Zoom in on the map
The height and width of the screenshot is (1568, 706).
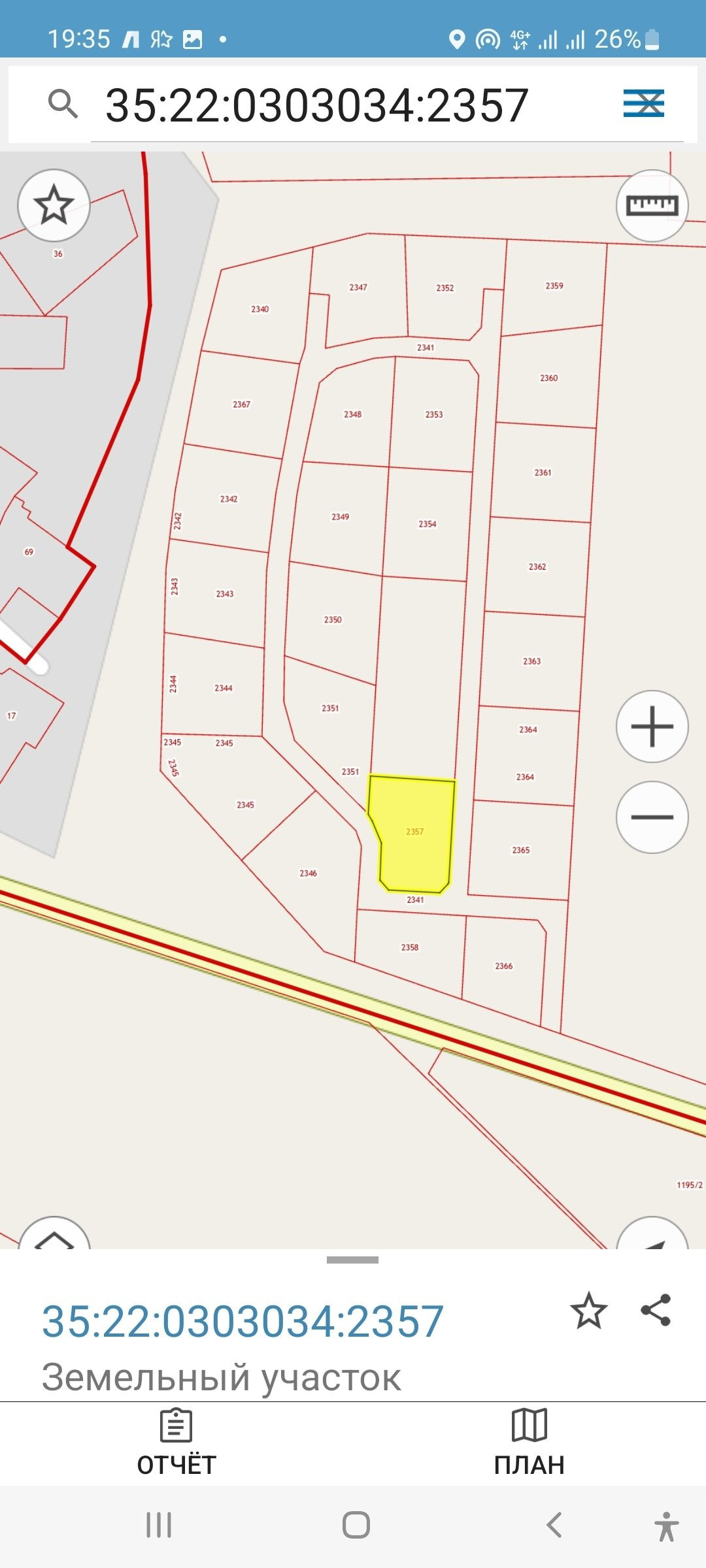652,727
